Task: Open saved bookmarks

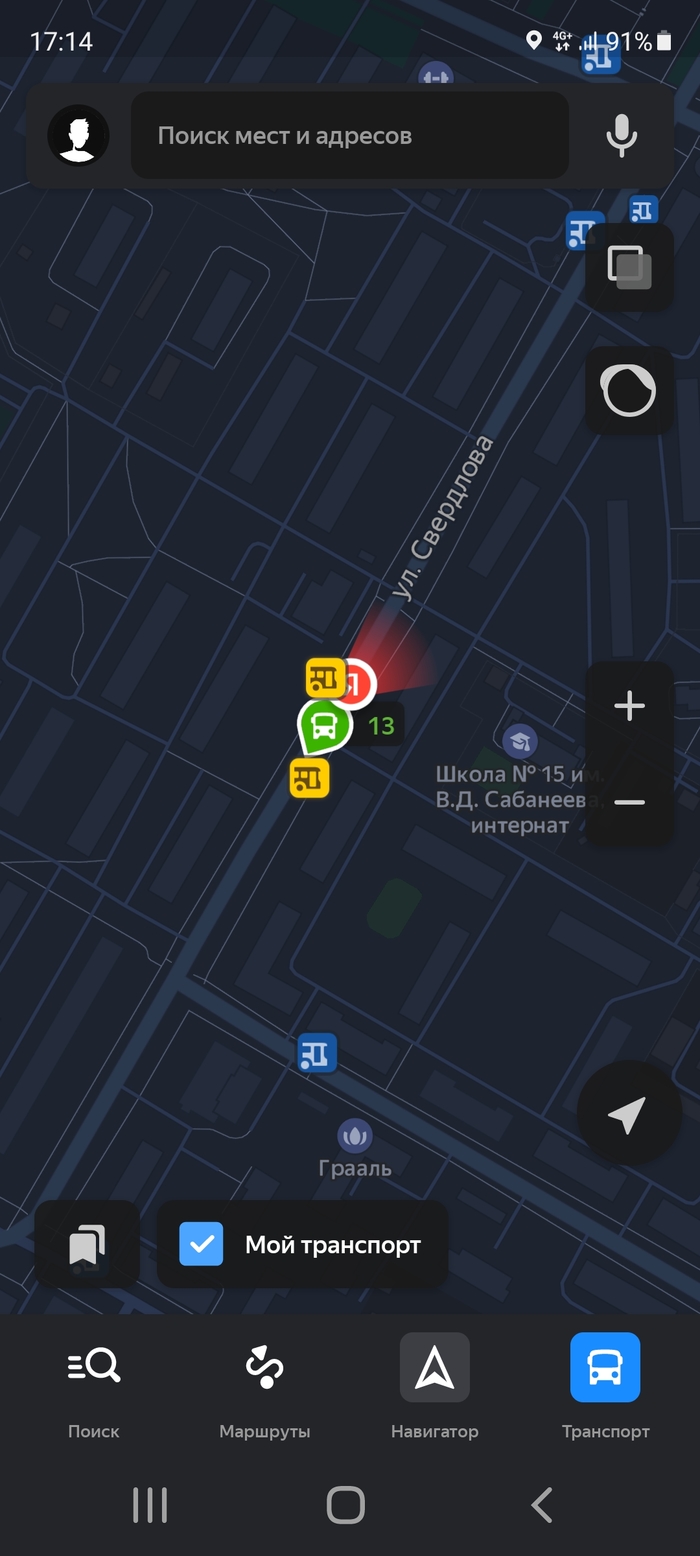Action: click(x=87, y=1244)
